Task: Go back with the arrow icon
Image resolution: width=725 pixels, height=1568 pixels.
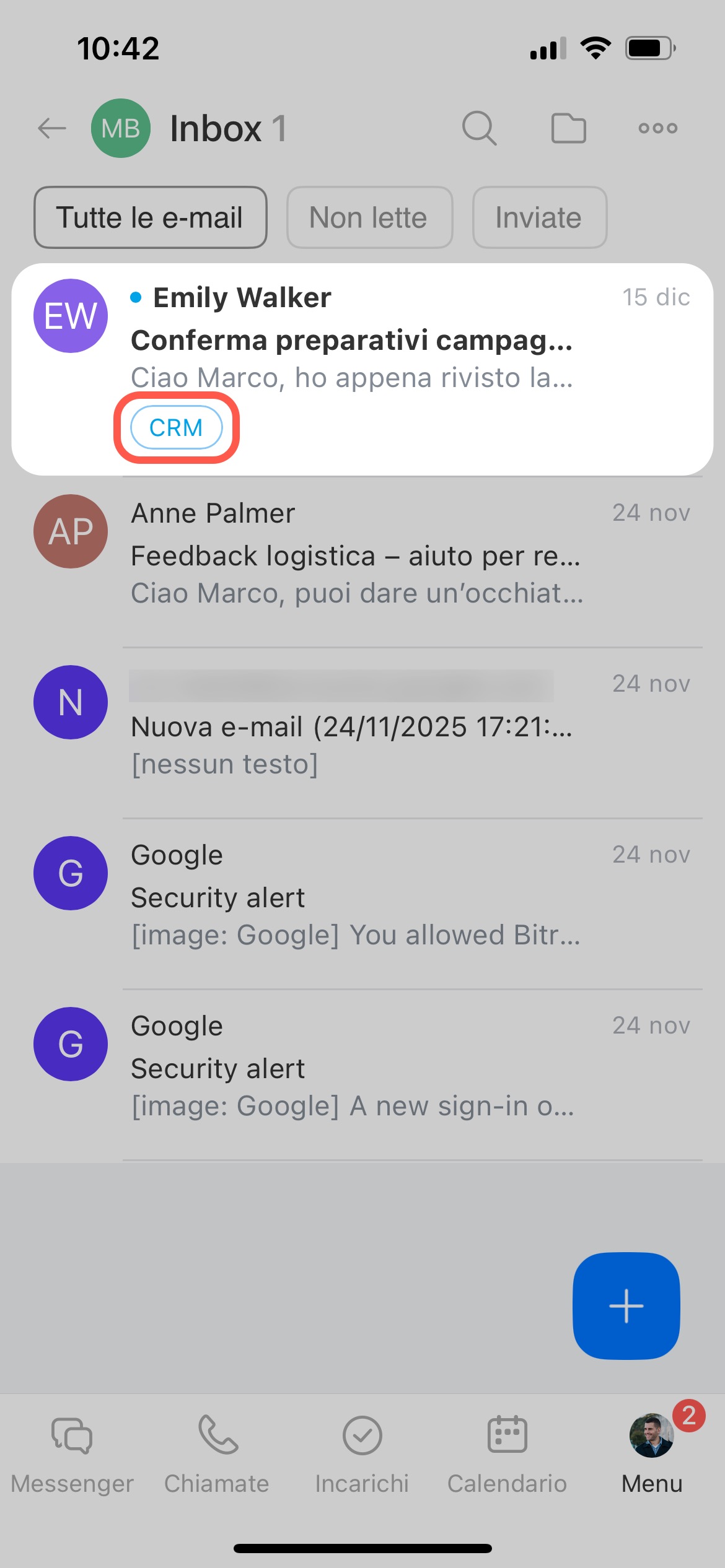Action: (x=52, y=128)
